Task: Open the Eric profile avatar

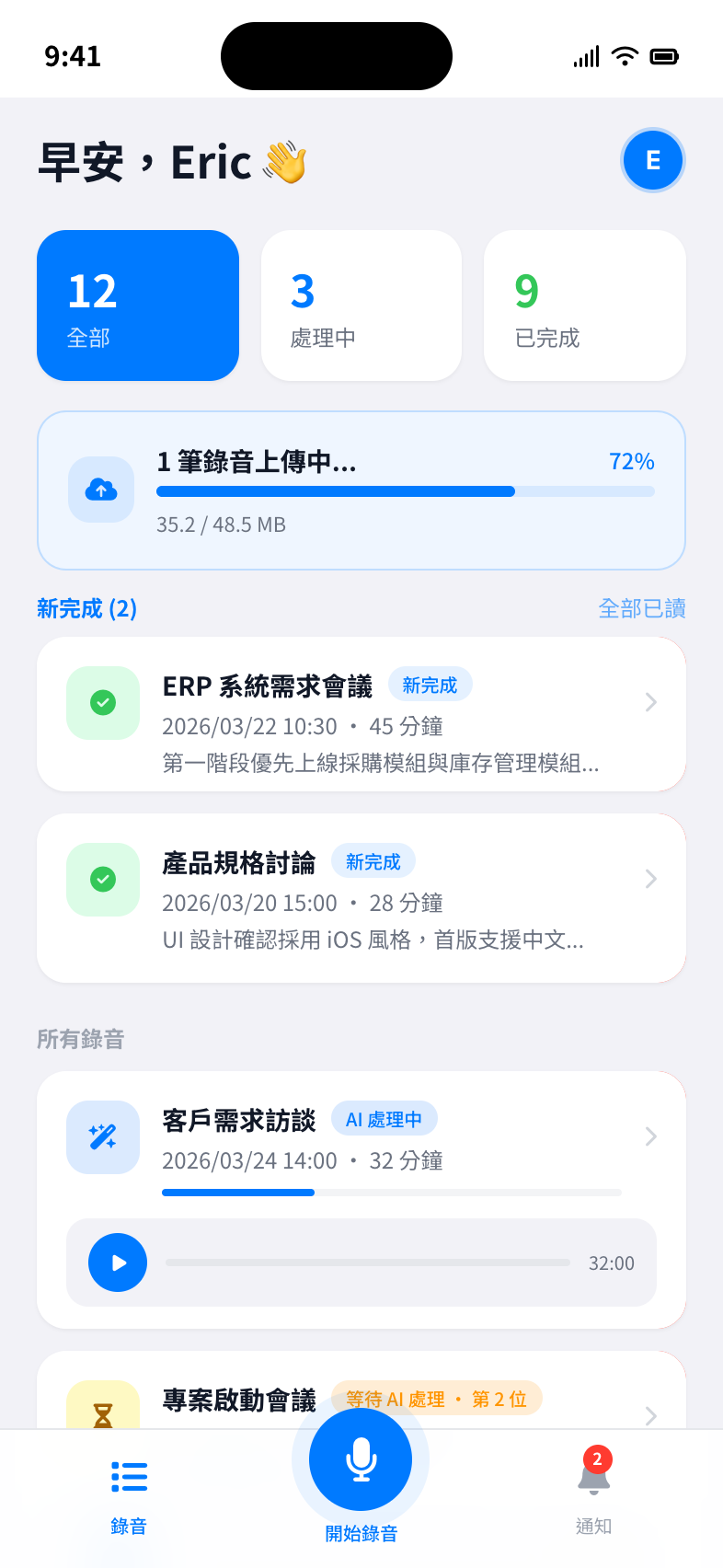Action: coord(653,159)
